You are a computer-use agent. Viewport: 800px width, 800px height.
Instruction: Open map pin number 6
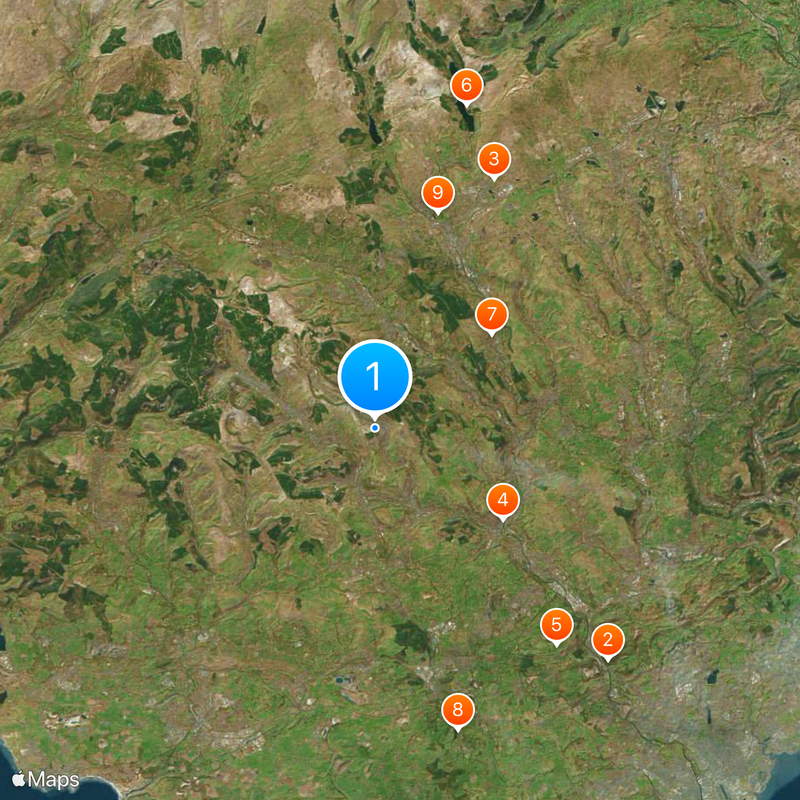[x=466, y=86]
